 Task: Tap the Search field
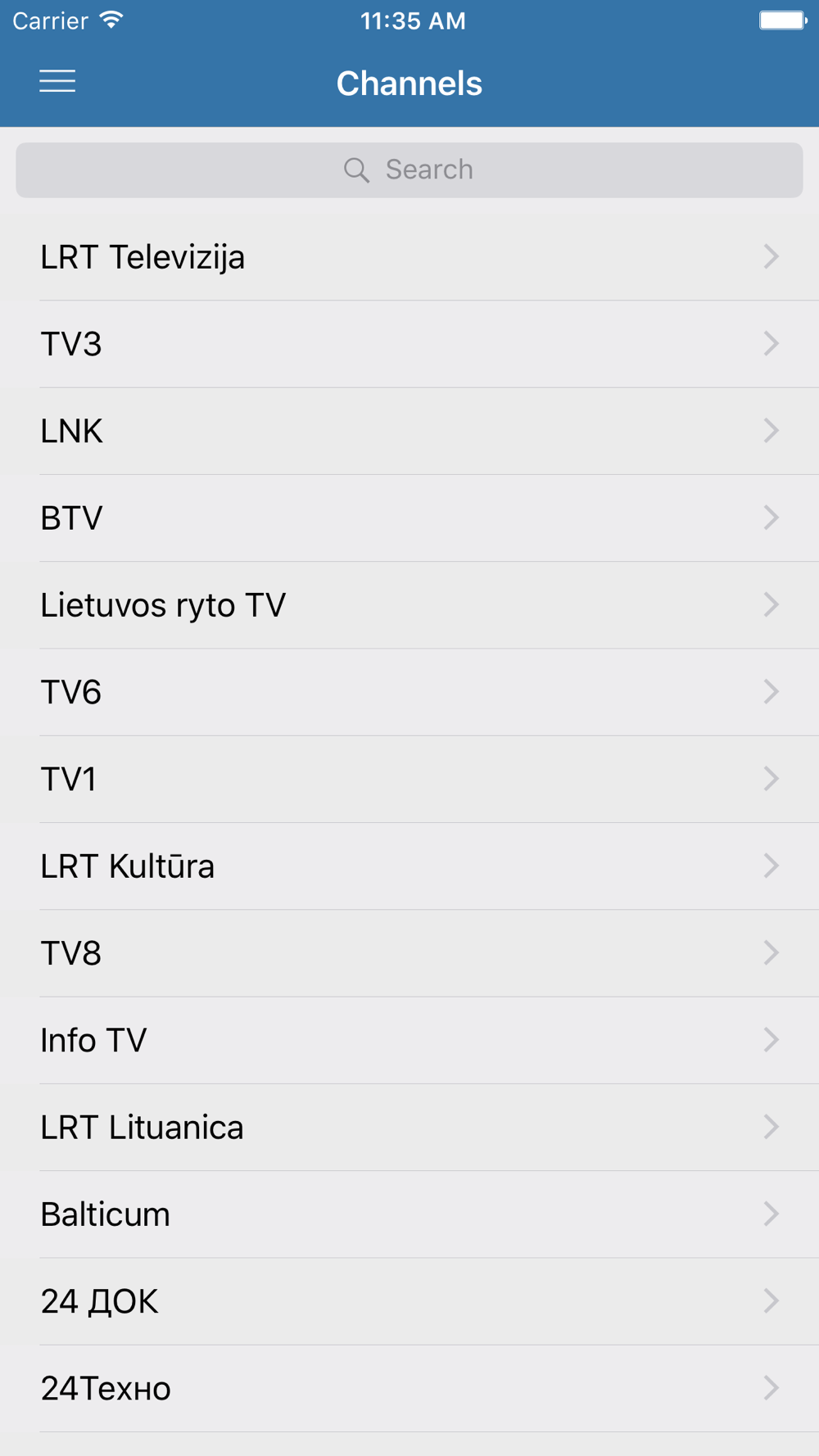tap(409, 170)
